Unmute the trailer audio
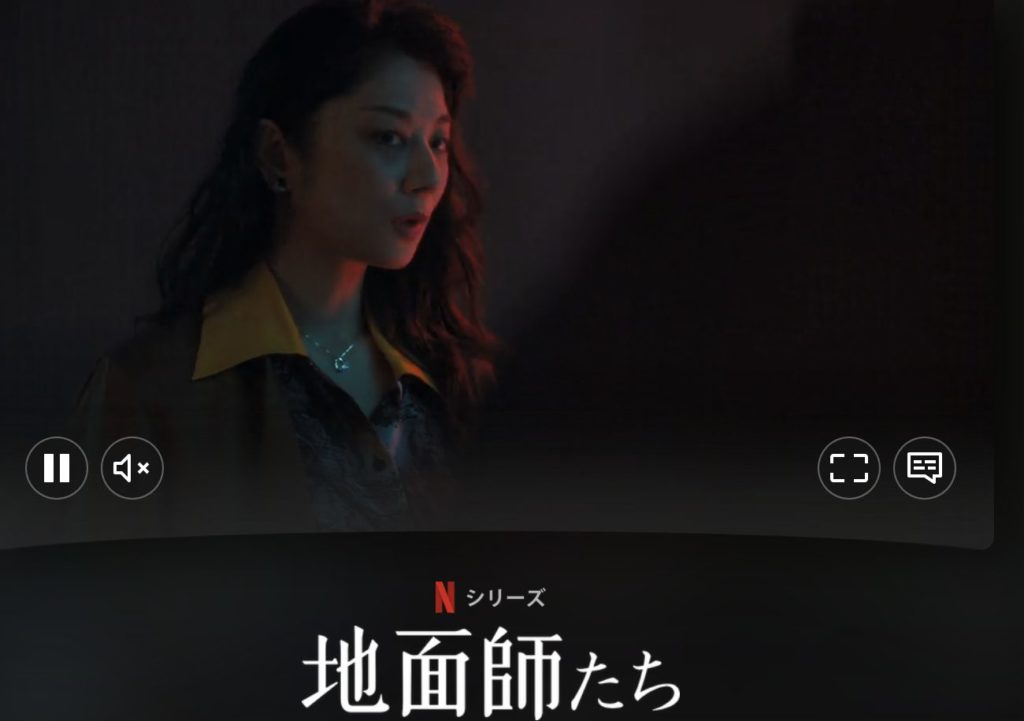 coord(132,468)
